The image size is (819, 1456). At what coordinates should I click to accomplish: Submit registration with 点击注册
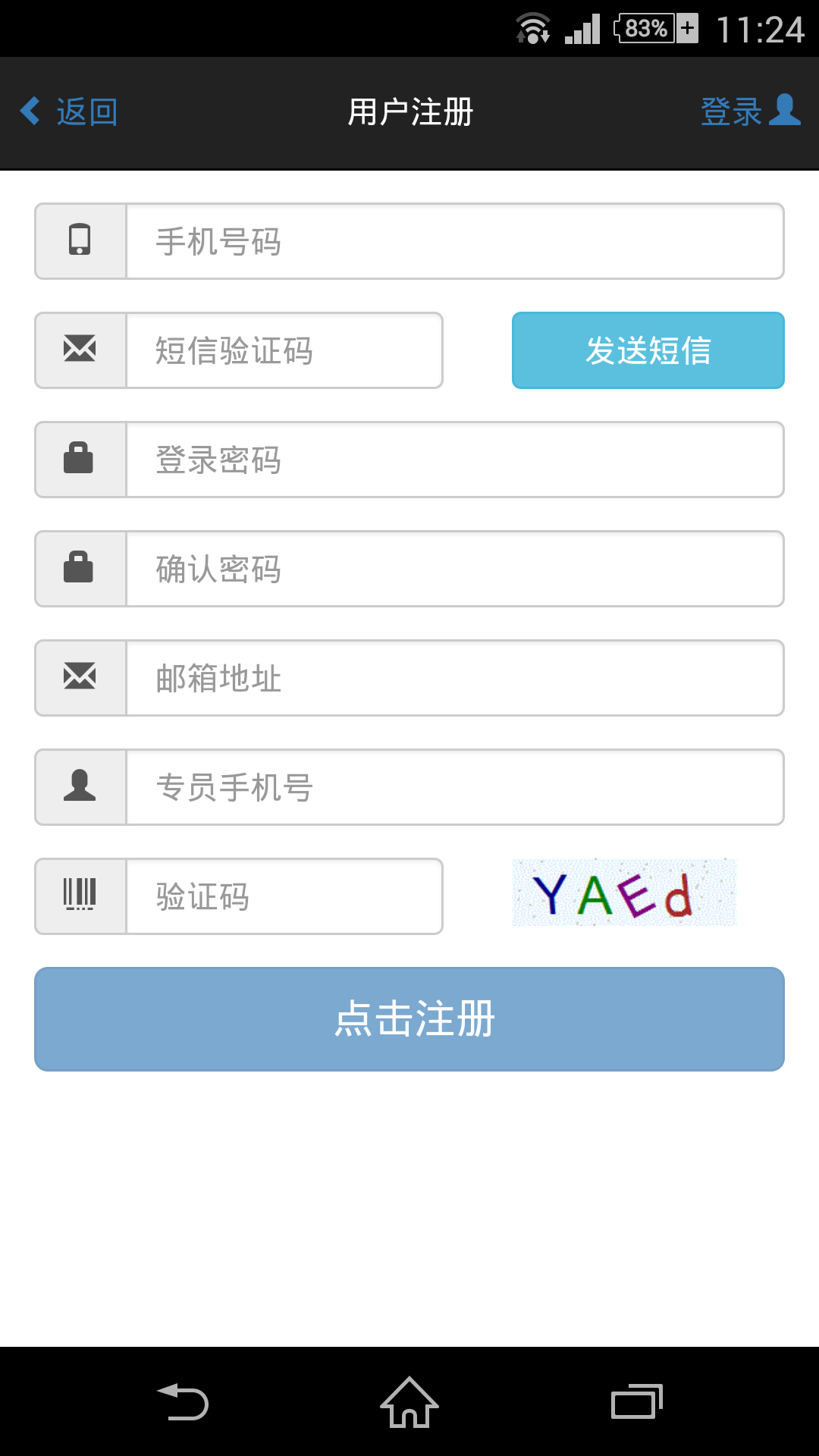pos(409,1019)
